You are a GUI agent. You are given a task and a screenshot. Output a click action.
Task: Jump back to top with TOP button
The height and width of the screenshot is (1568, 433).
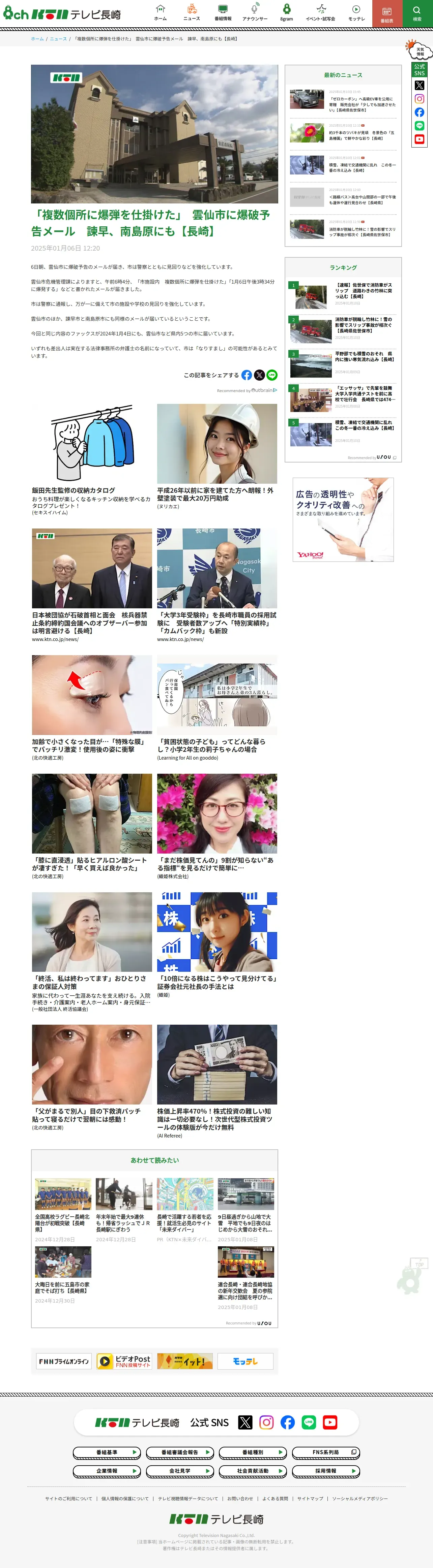click(x=420, y=1264)
